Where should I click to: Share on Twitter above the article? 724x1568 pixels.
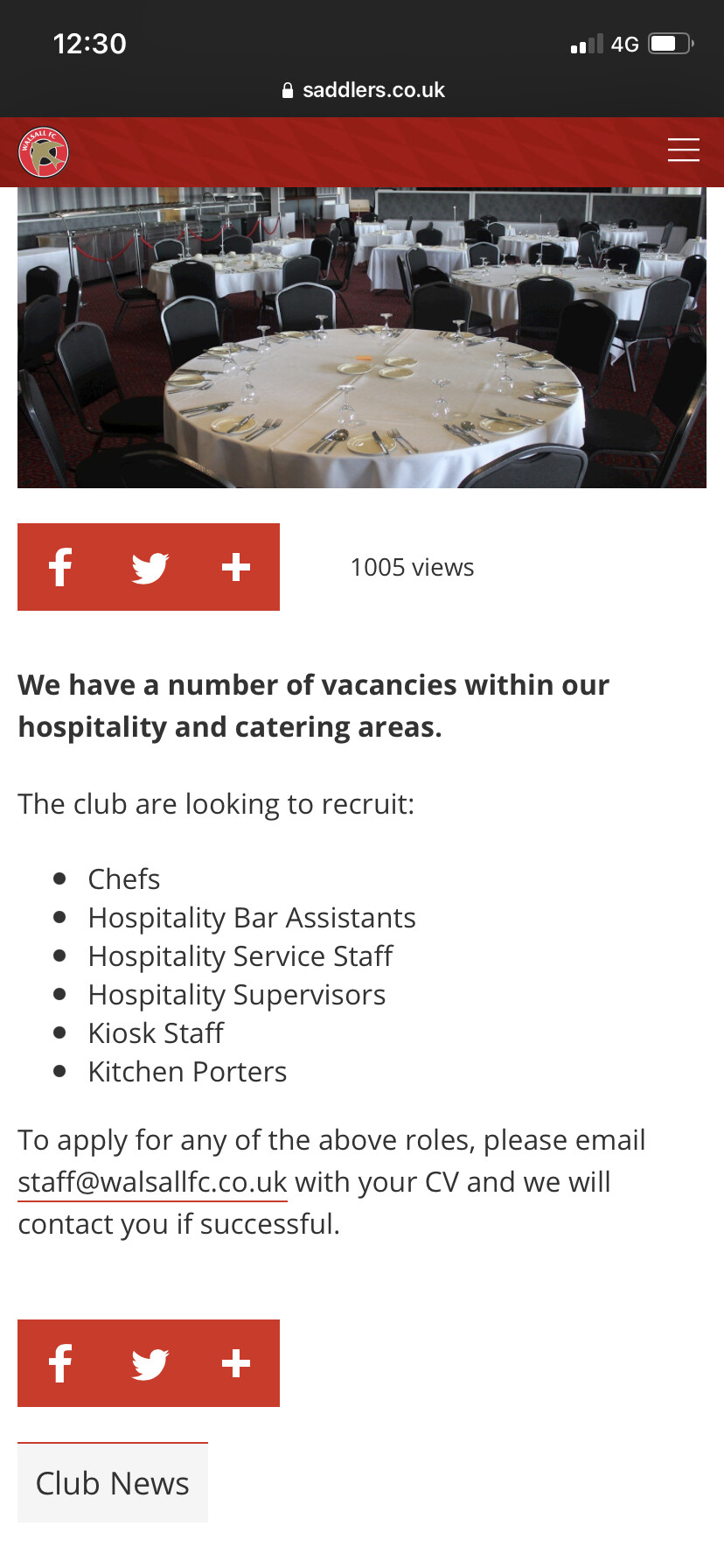150,568
